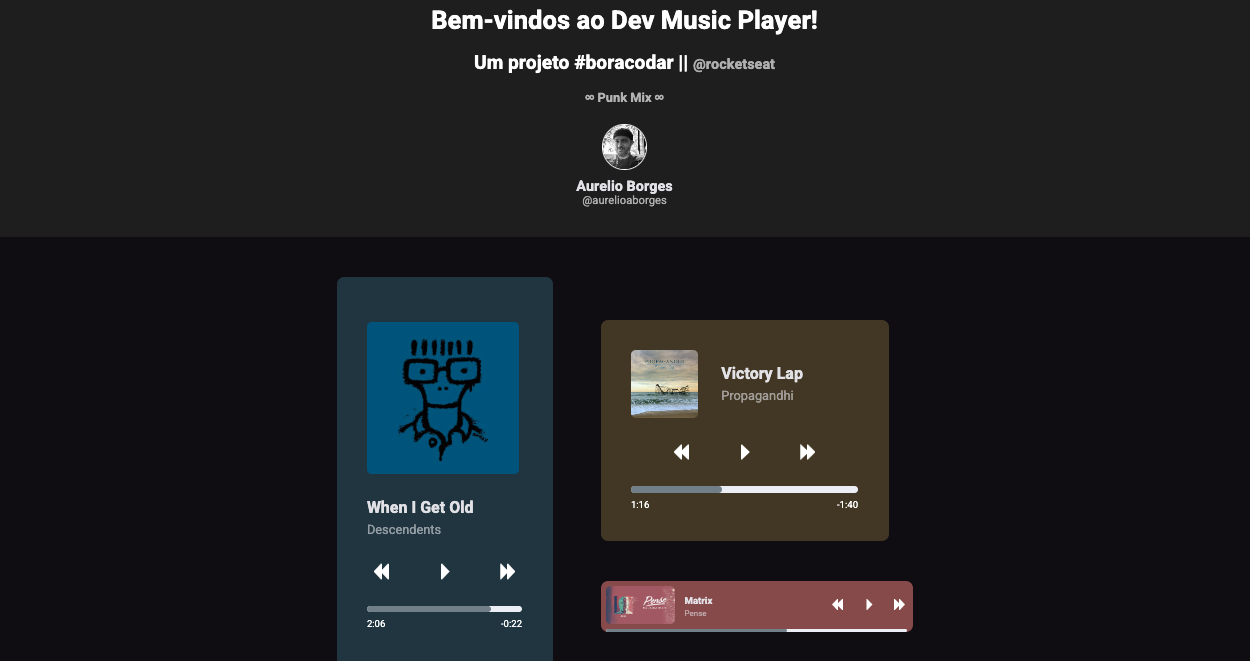Seek on the Victory Lap progress bar
The width and height of the screenshot is (1250, 661).
tap(744, 489)
